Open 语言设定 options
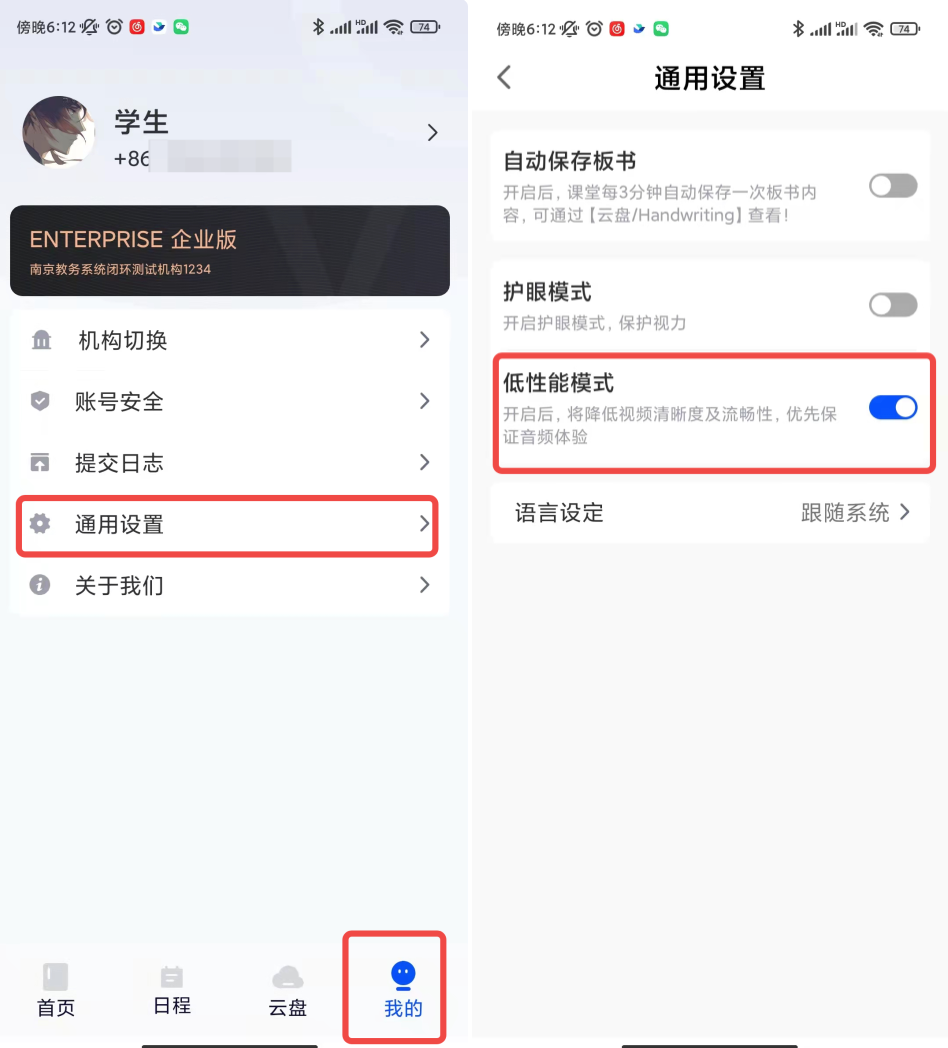948x1048 pixels. tap(710, 513)
